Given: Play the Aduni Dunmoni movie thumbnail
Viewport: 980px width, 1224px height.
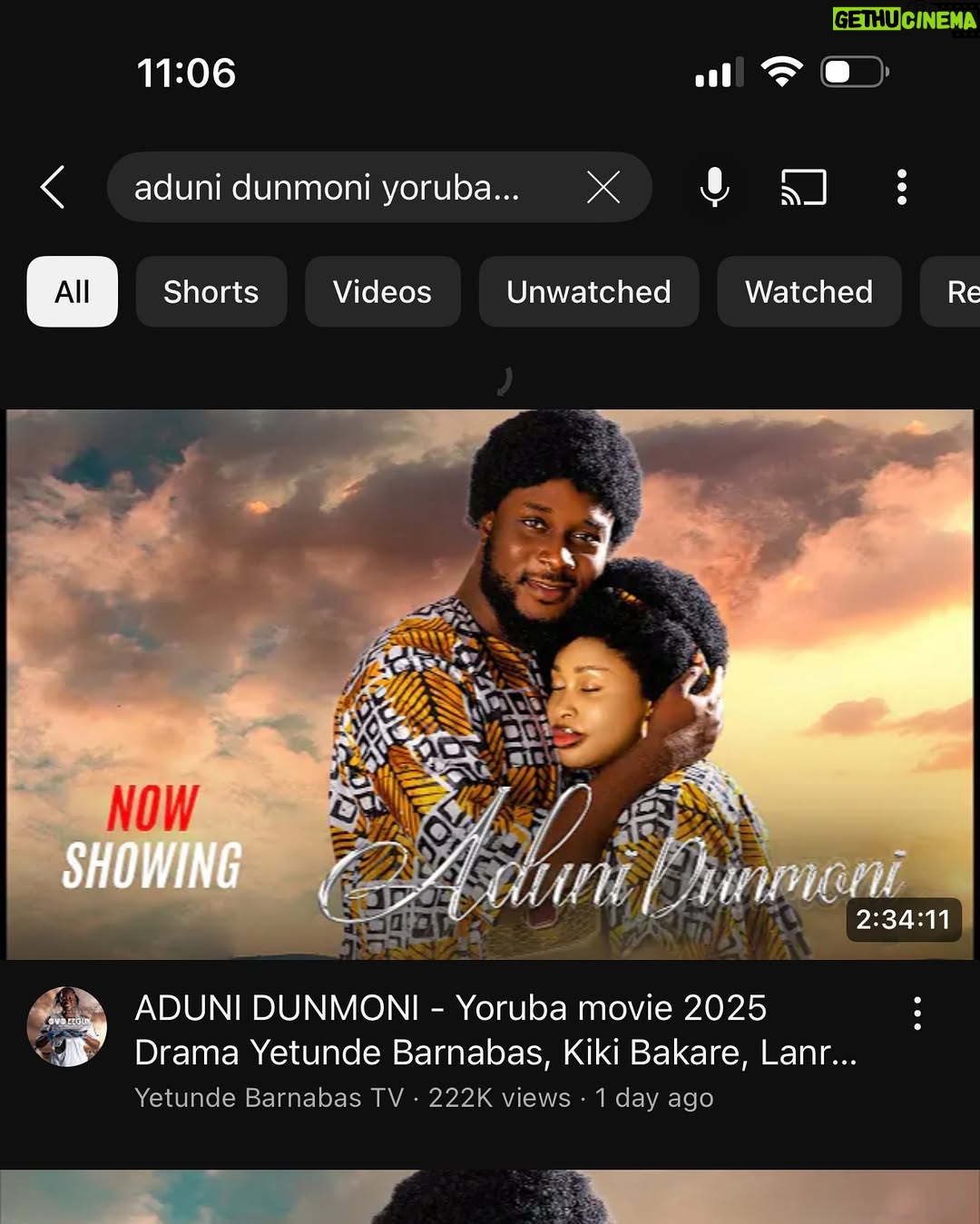Looking at the screenshot, I should tap(490, 684).
